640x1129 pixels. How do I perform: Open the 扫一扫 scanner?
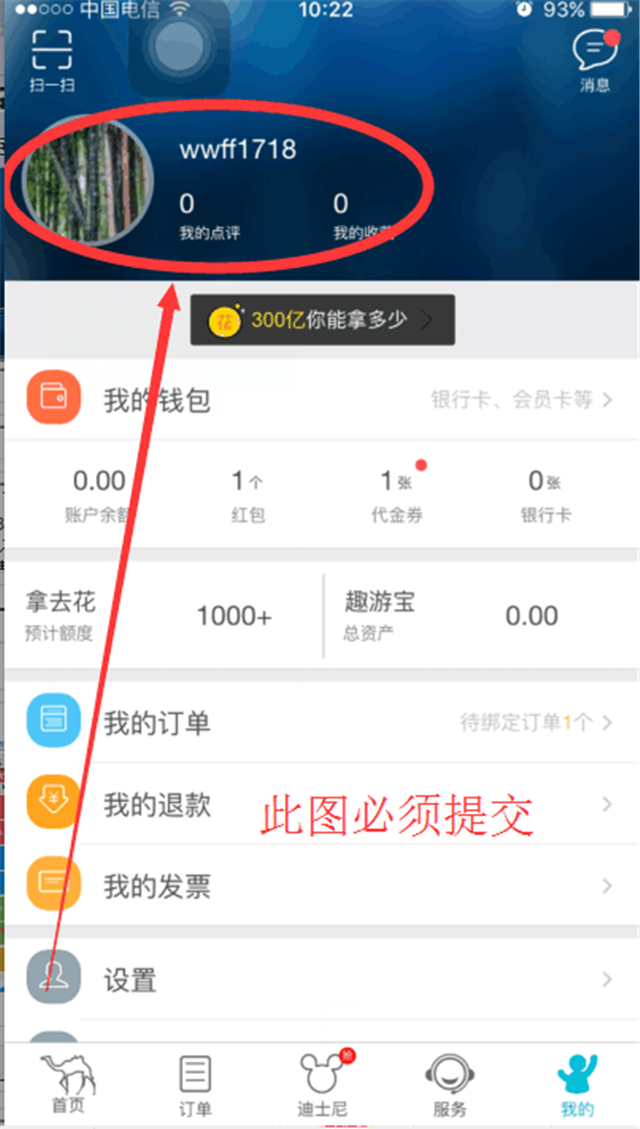[52, 61]
